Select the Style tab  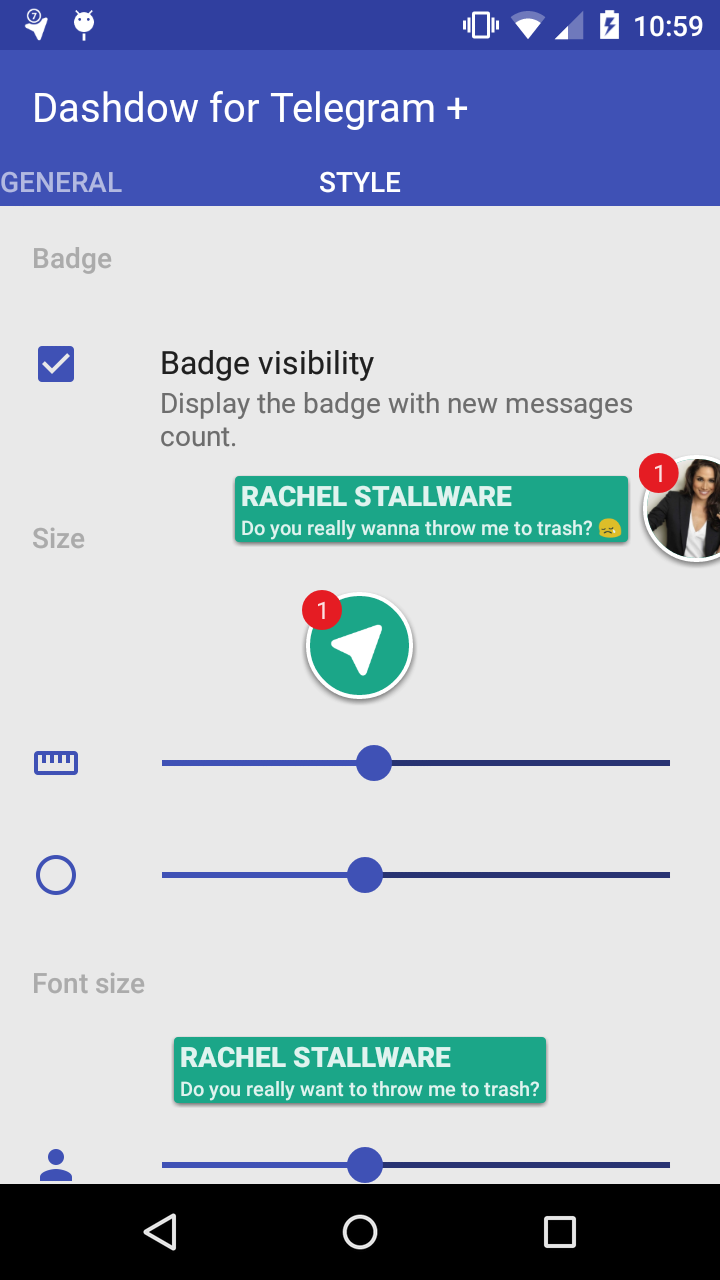(360, 182)
